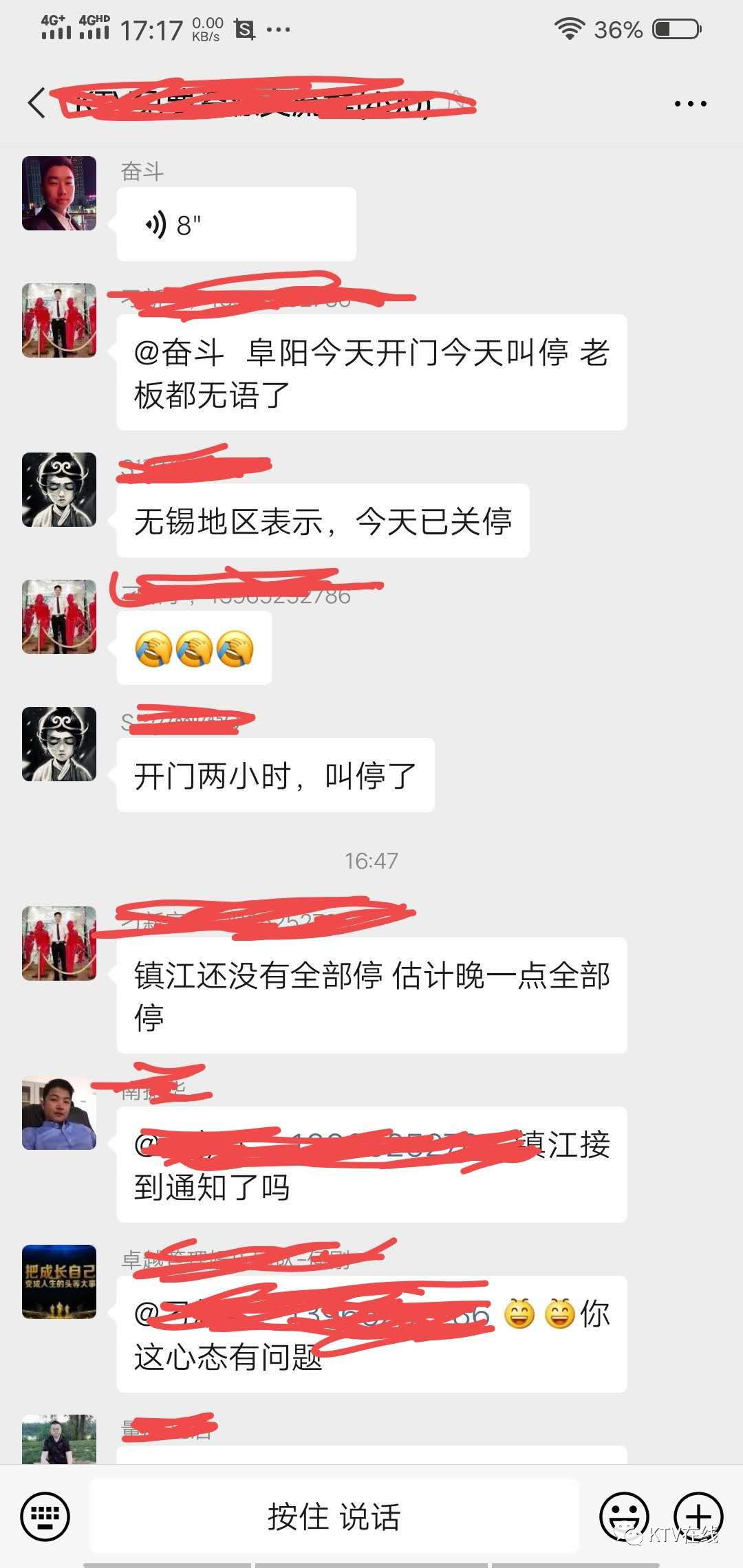Open 奋斗's profile avatar

pyautogui.click(x=59, y=193)
